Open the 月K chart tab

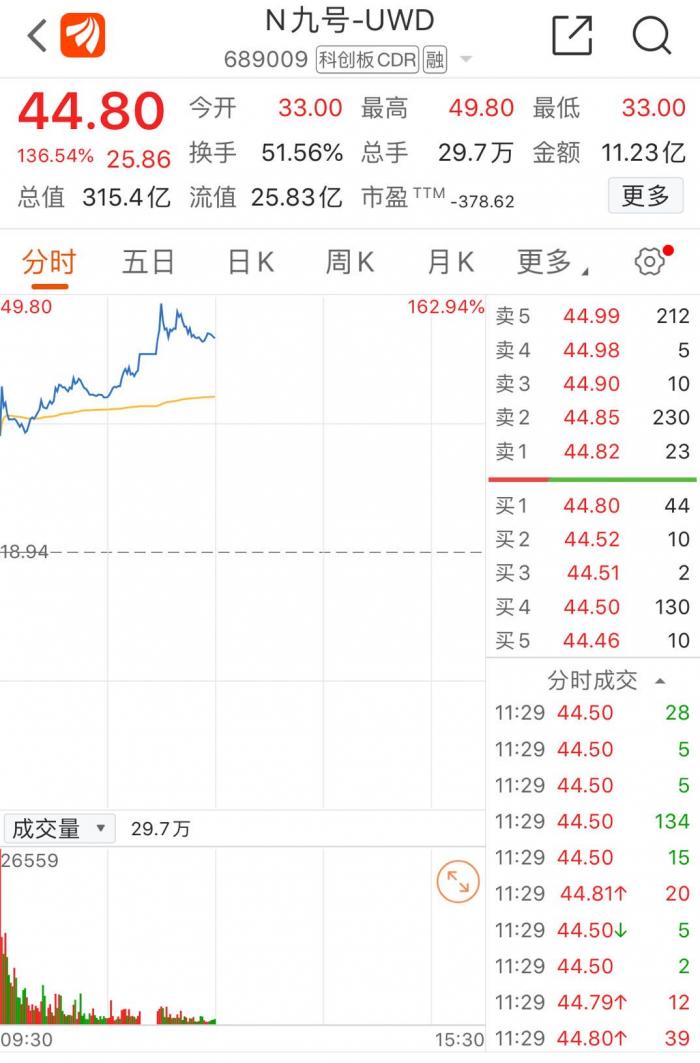(450, 263)
